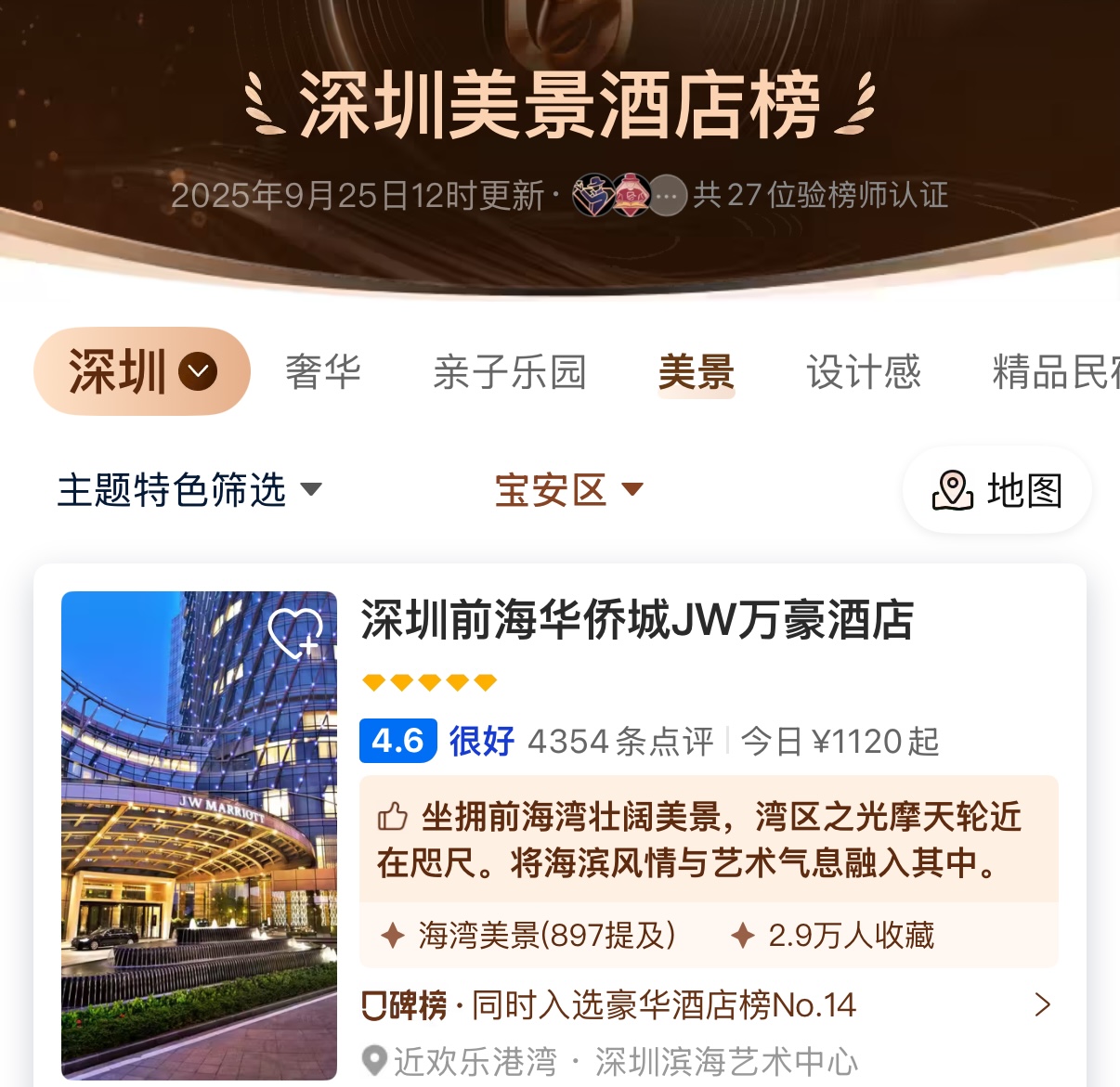Screen dimensions: 1120x1087
Task: Open the 深圳 city selector
Action: click(x=142, y=371)
